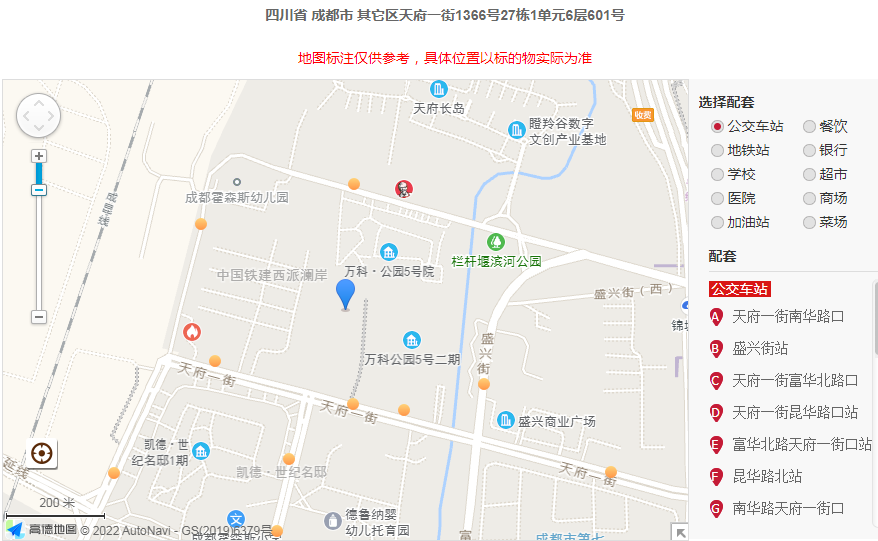The width and height of the screenshot is (878, 541).
Task: Tap the map pan direction control
Action: (39, 116)
